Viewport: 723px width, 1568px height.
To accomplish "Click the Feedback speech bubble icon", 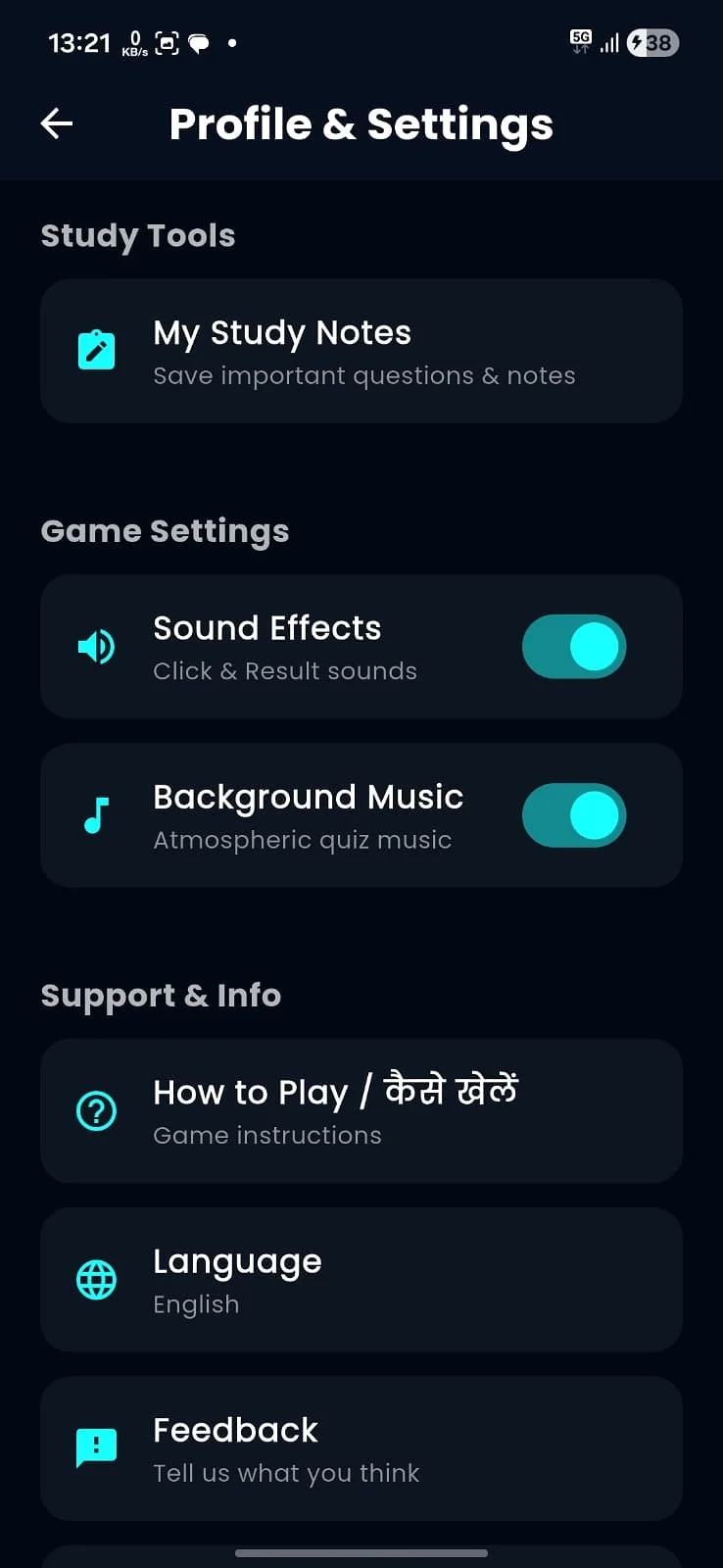I will pos(95,1447).
